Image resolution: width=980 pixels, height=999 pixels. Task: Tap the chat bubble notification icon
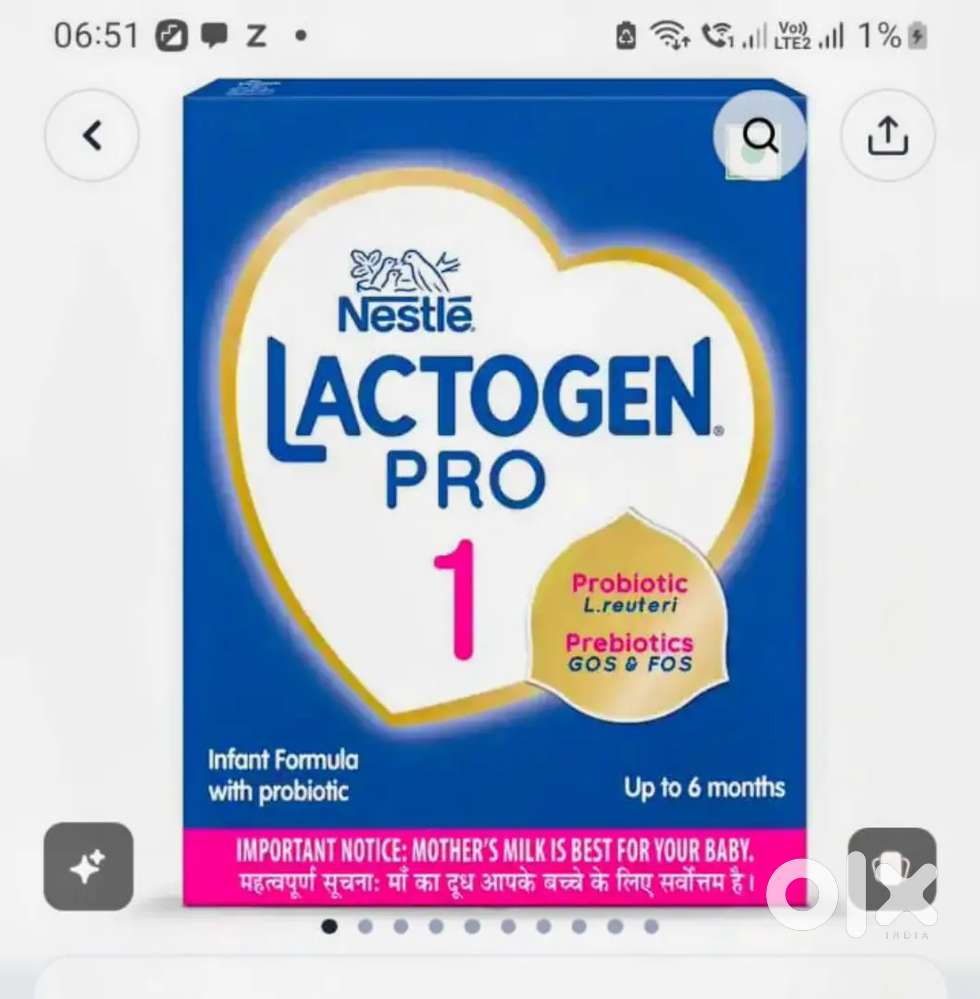pos(214,34)
